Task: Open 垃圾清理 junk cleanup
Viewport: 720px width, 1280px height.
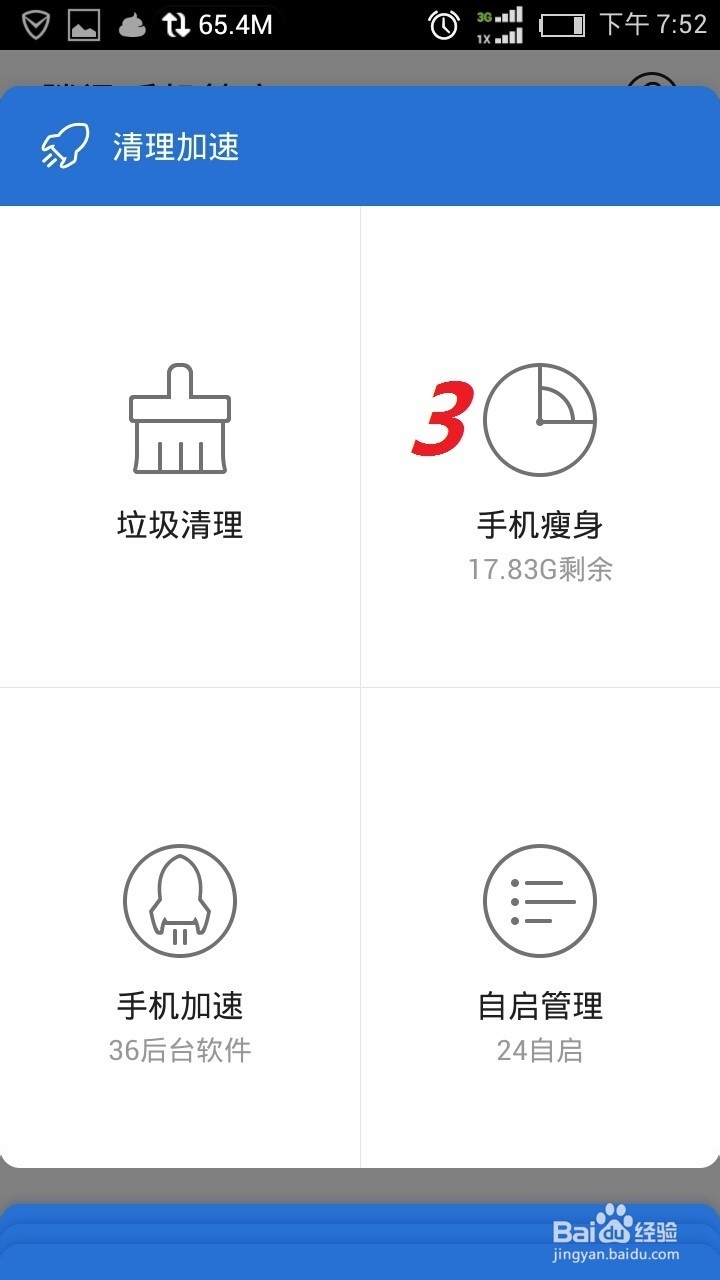Action: point(180,447)
